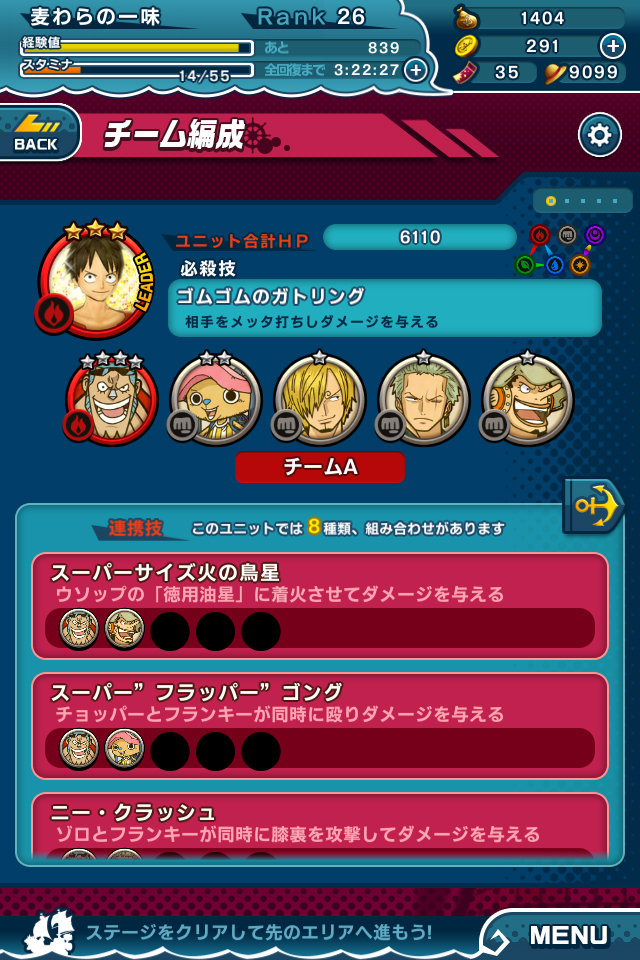
Task: Select the Usopp team member slot
Action: coord(527,399)
